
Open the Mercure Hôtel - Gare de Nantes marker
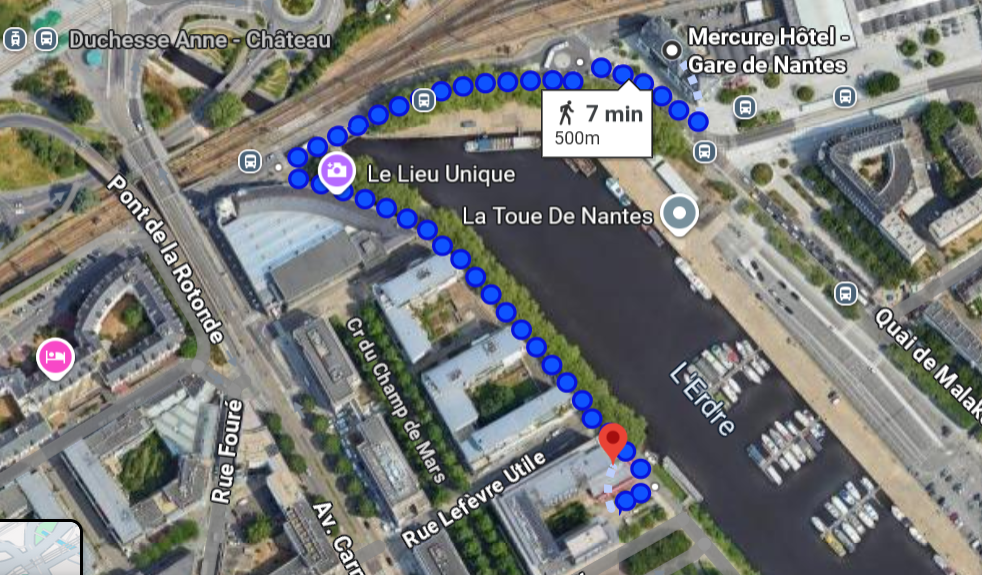click(x=672, y=50)
